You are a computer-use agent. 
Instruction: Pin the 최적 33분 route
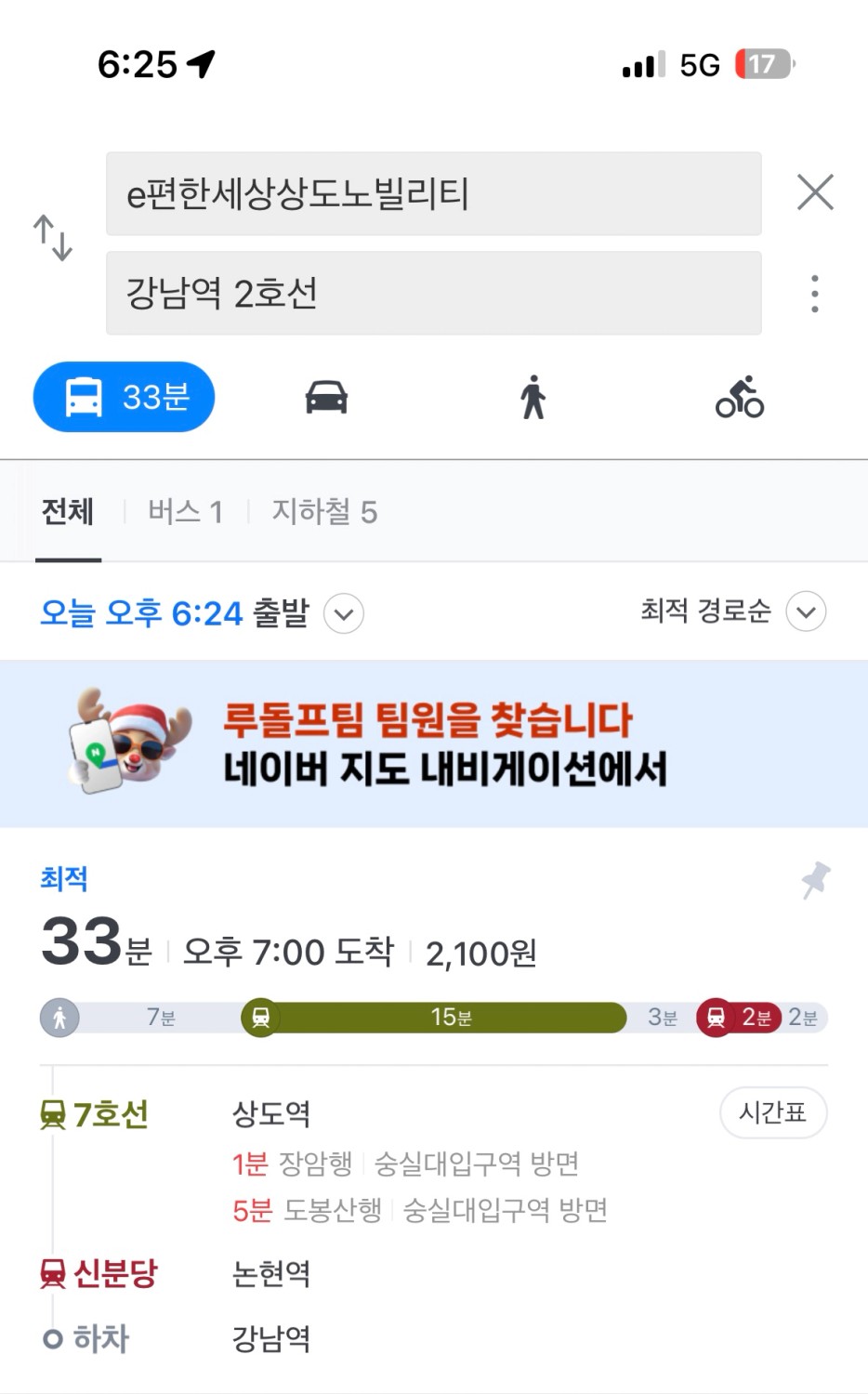click(816, 879)
